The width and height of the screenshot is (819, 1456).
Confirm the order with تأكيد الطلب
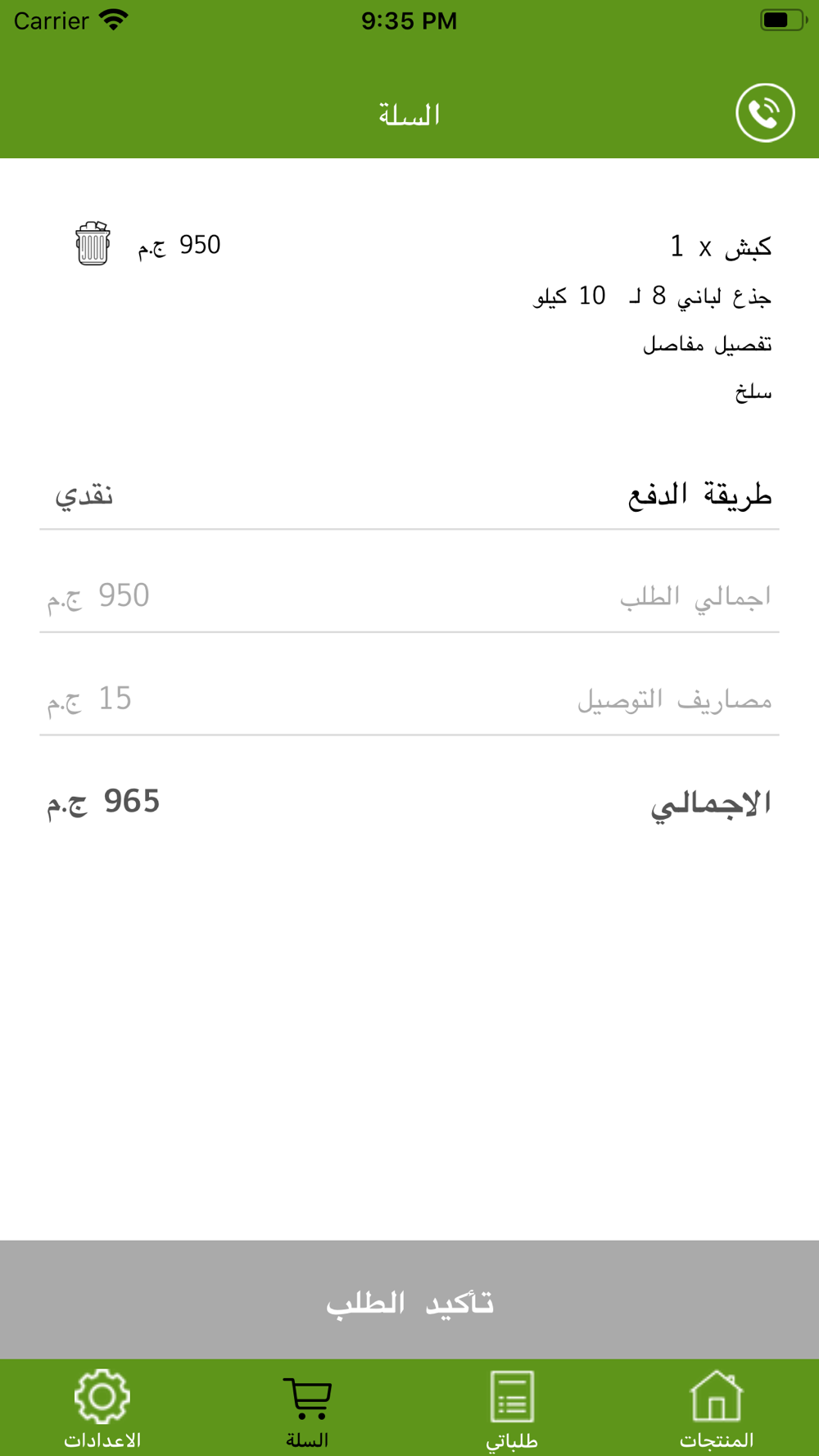point(409,1300)
